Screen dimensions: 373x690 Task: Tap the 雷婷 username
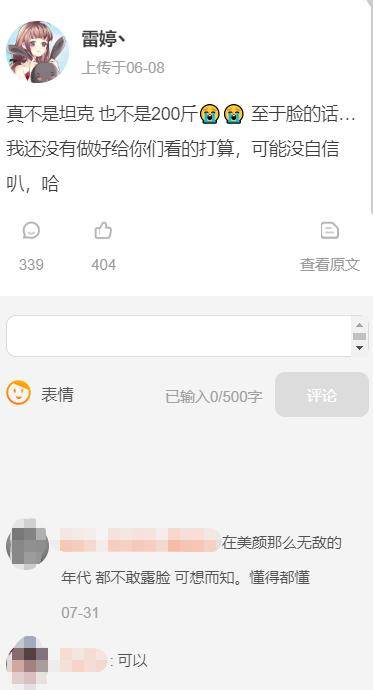click(x=104, y=39)
